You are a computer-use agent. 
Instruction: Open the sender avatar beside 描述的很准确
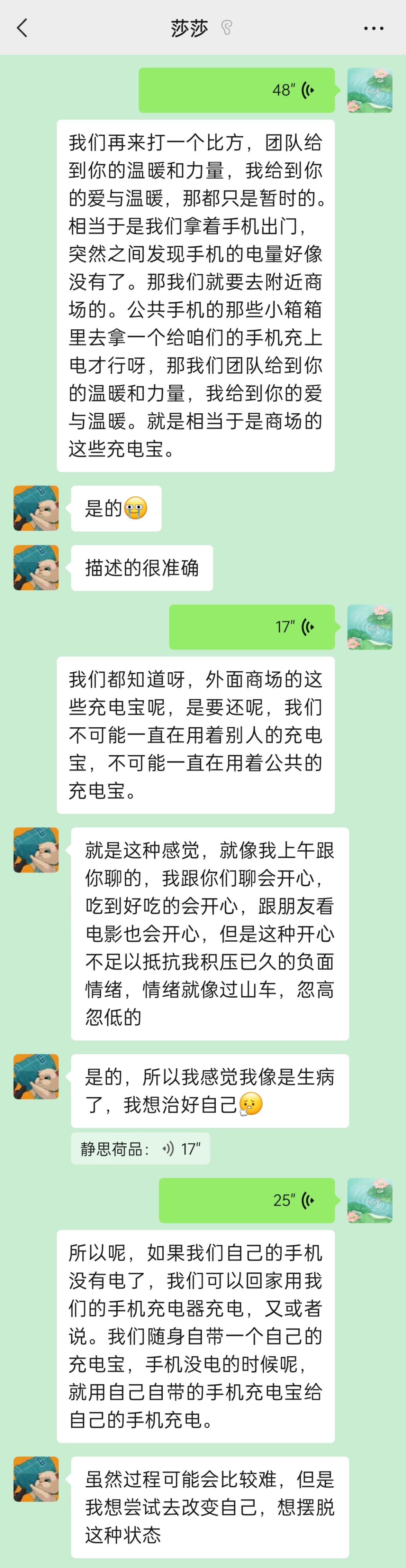pyautogui.click(x=36, y=567)
